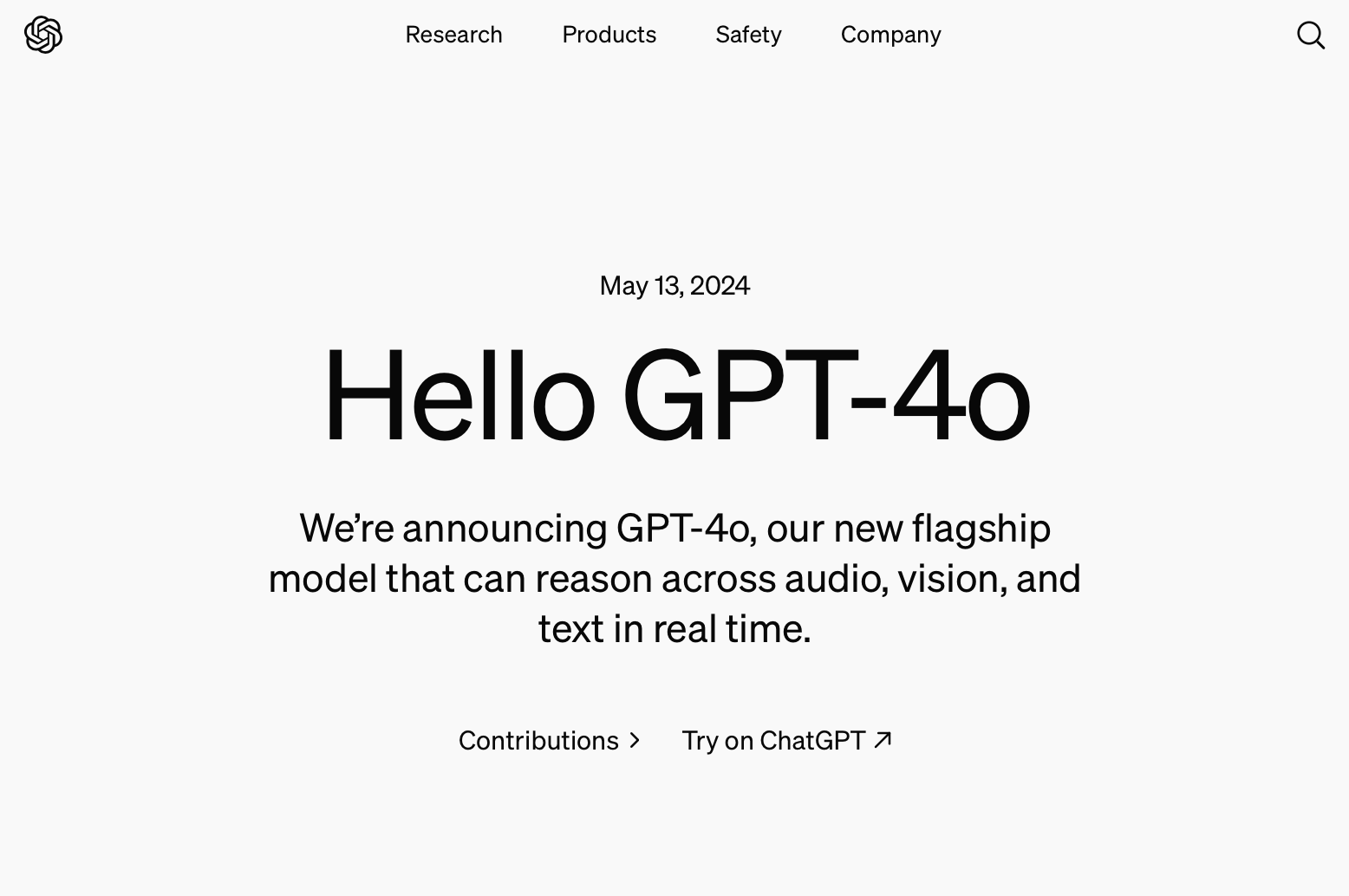Open the Products menu
1349x896 pixels.
(609, 35)
